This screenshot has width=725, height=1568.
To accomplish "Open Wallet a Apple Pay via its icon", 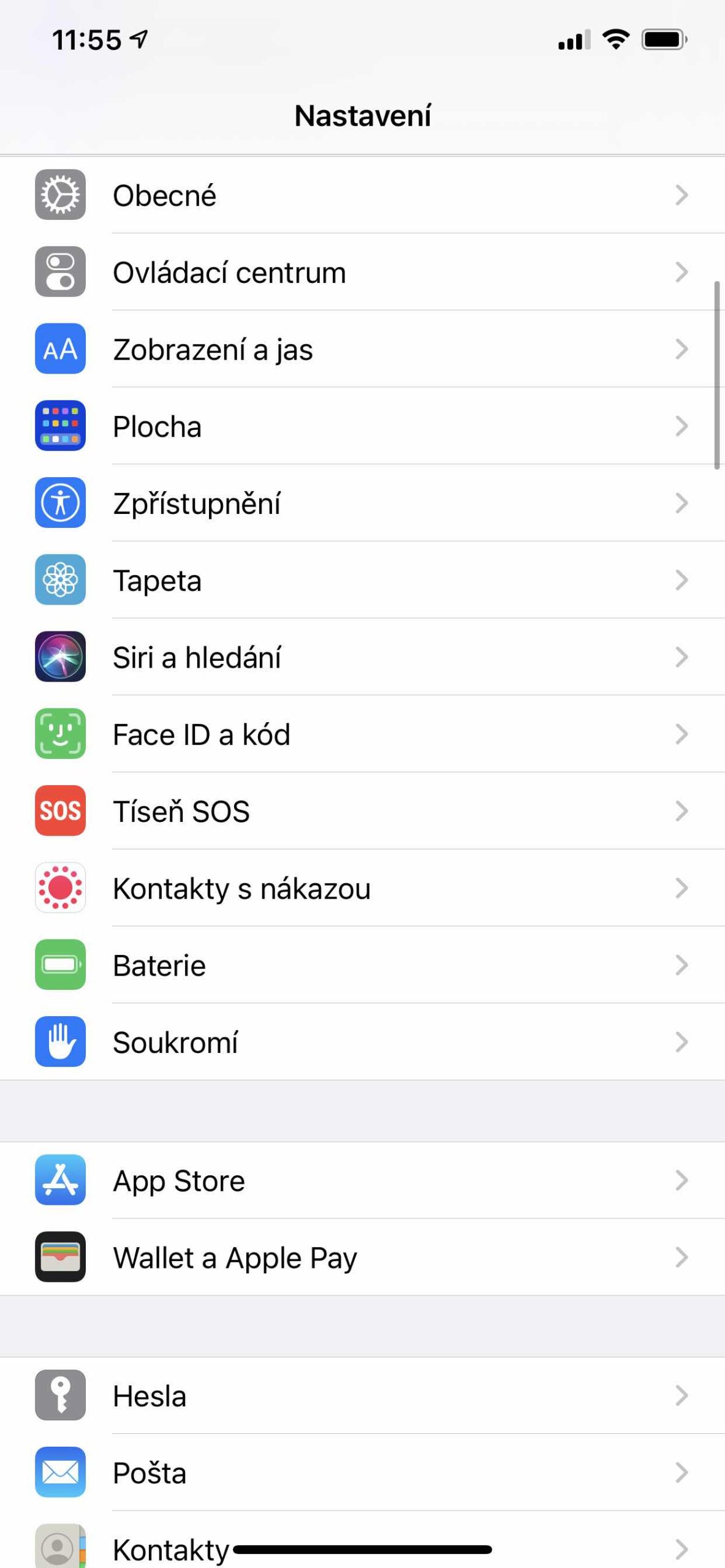I will click(x=59, y=1257).
